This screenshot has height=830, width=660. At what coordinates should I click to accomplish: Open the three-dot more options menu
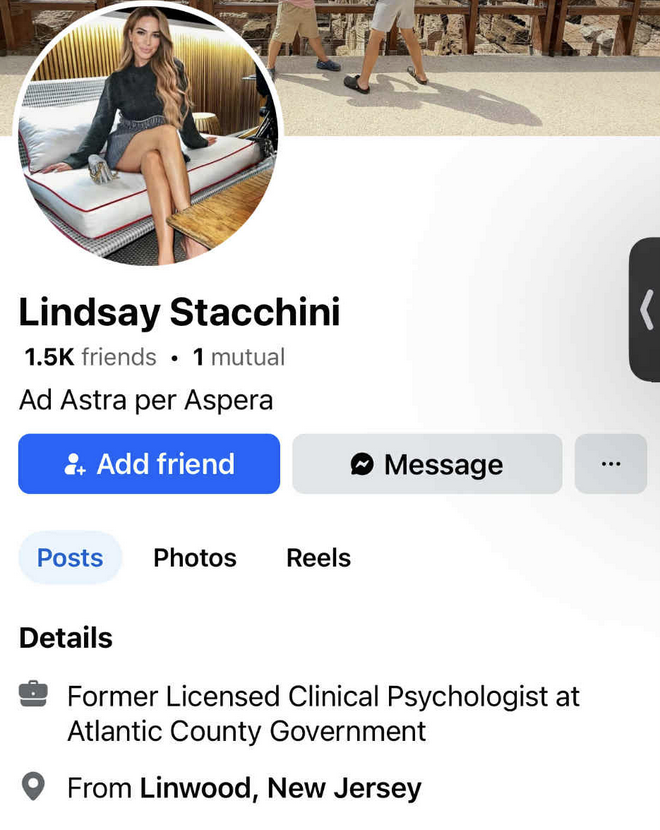[610, 464]
